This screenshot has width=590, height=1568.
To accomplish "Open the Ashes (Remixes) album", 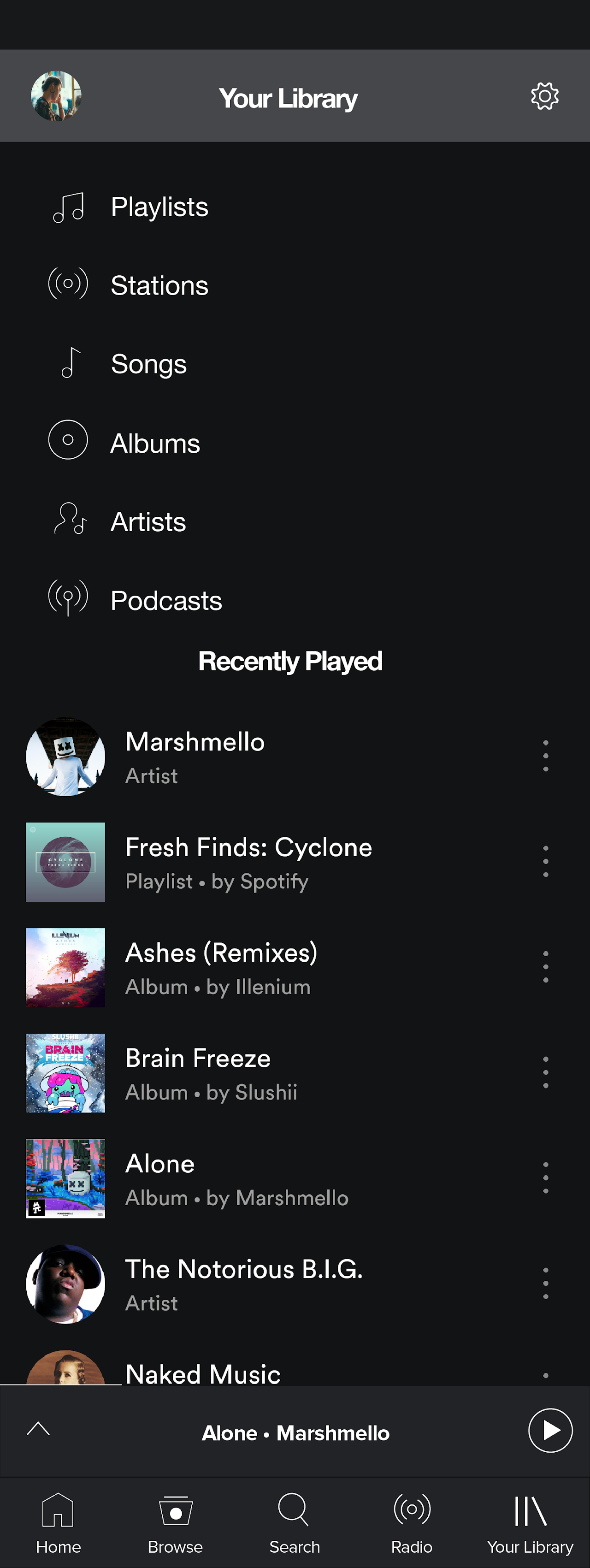I will (x=221, y=967).
